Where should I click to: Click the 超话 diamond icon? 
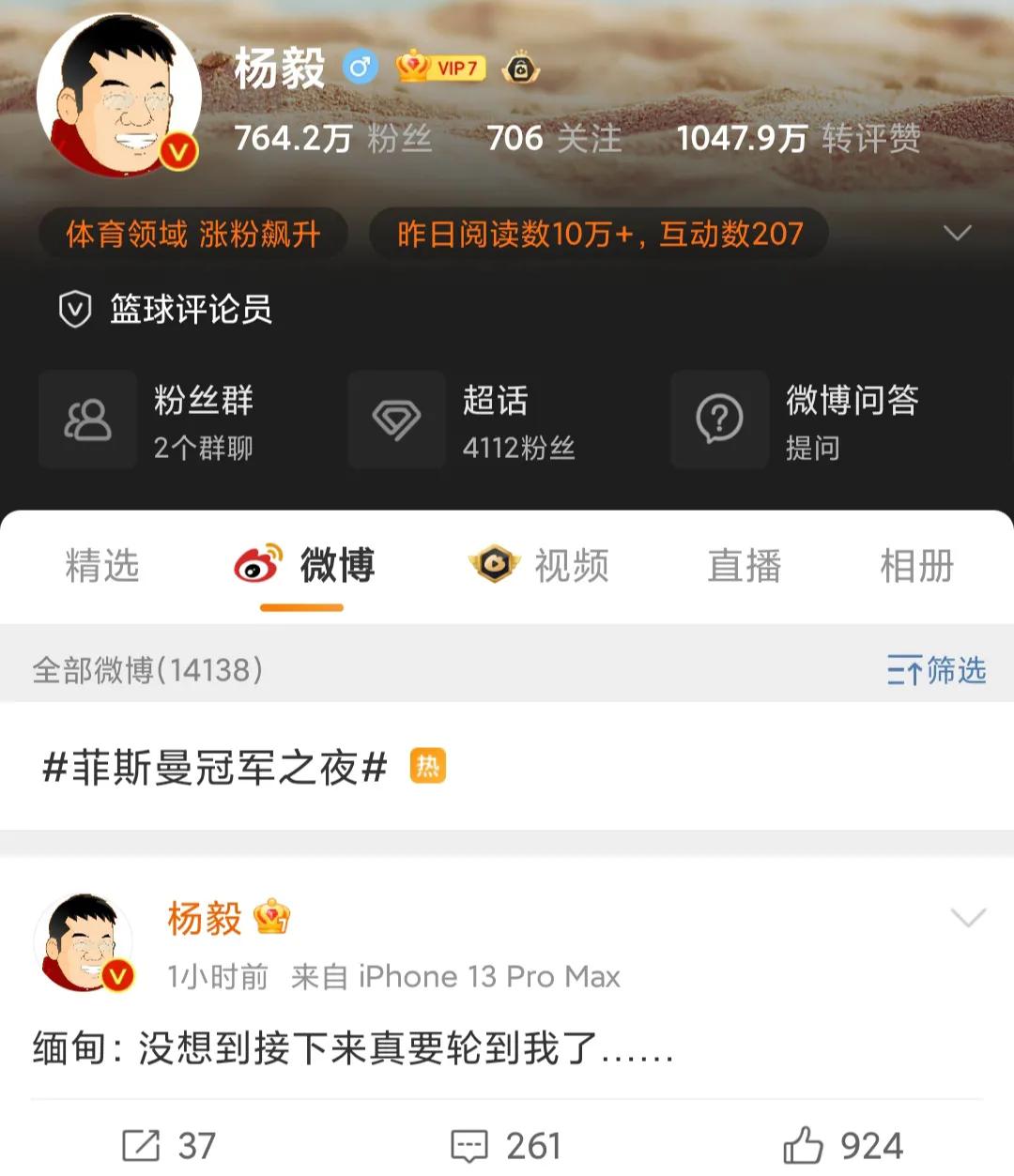tap(398, 420)
